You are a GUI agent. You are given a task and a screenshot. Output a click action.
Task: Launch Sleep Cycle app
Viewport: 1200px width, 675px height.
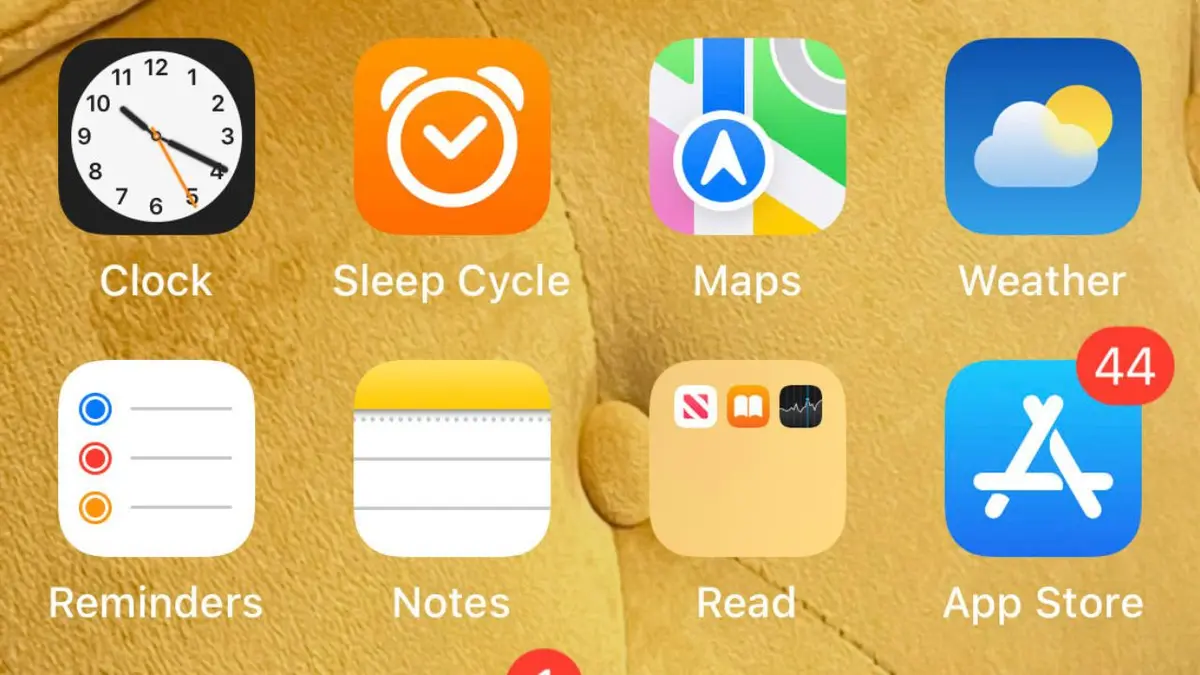pos(451,137)
